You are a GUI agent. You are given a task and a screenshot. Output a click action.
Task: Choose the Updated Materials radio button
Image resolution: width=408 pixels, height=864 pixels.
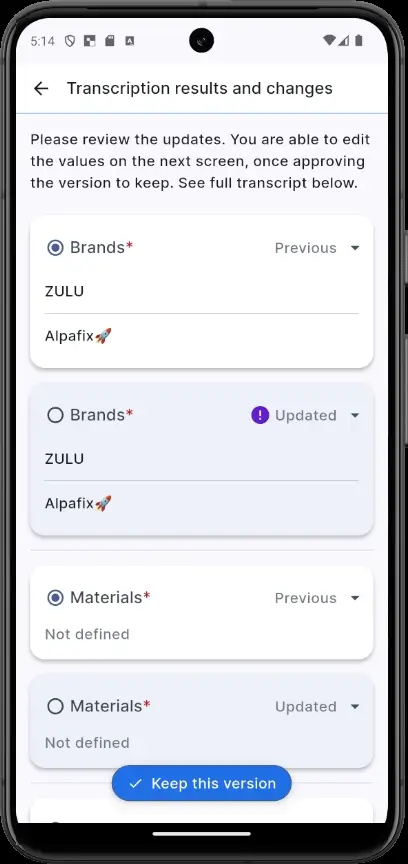[x=55, y=706]
